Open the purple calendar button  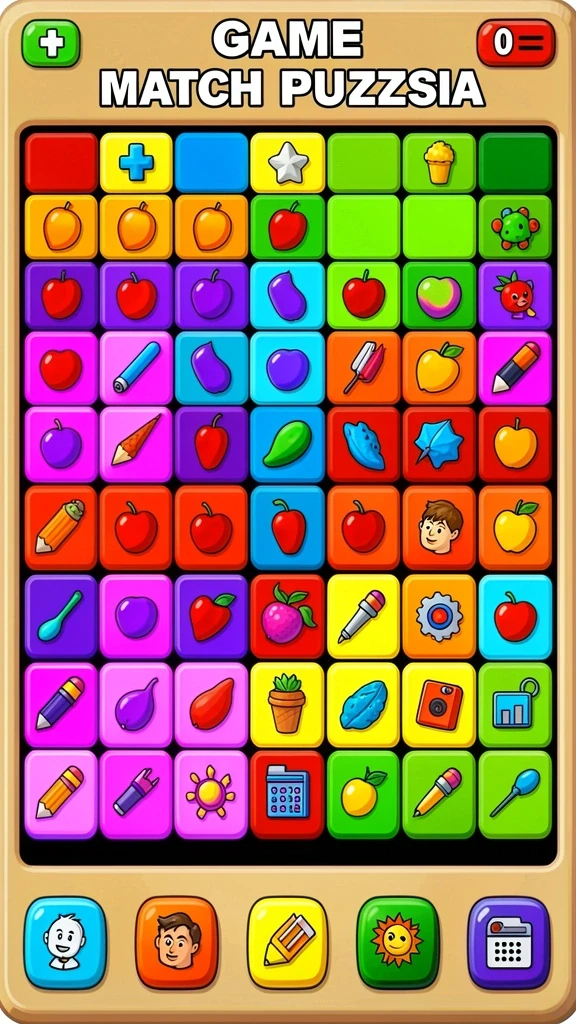tap(509, 942)
